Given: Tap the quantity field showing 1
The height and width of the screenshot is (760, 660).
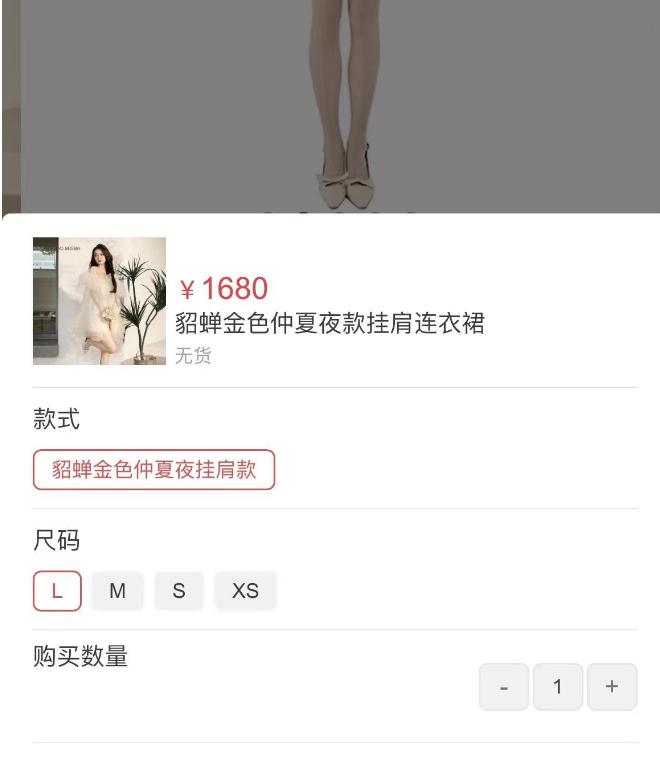Looking at the screenshot, I should (558, 687).
